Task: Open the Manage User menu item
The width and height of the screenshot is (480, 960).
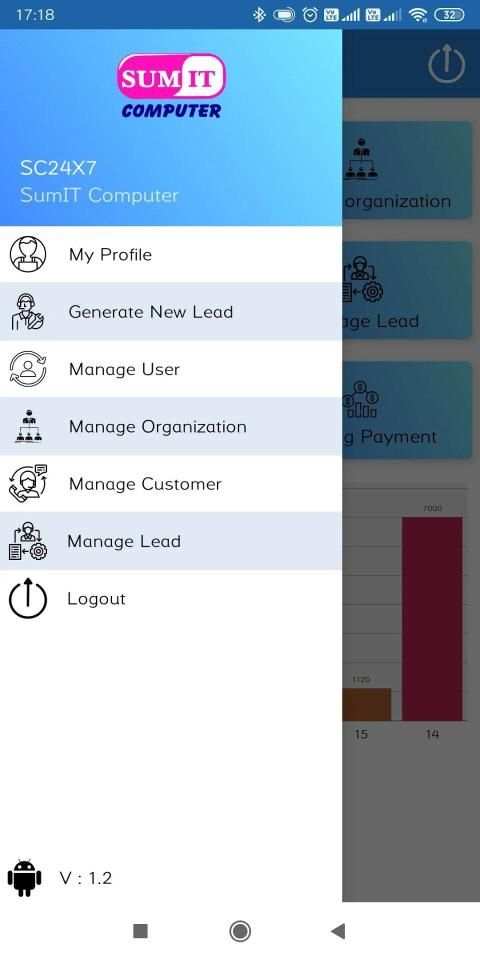Action: pyautogui.click(x=171, y=369)
